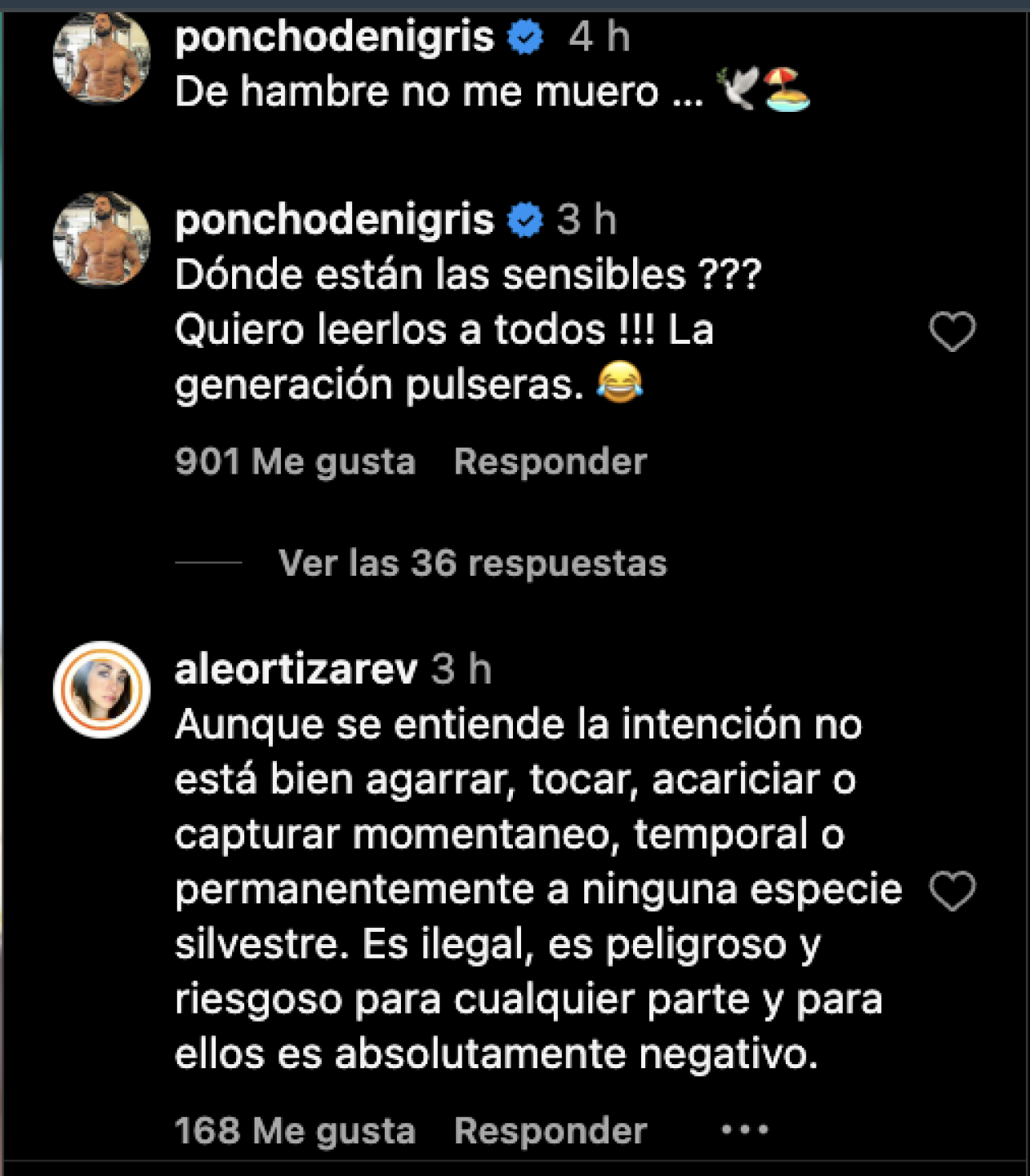The height and width of the screenshot is (1176, 1030).
Task: Tap ponchodenigris avatar beside "Dónde están las sensibles"
Action: (x=101, y=240)
